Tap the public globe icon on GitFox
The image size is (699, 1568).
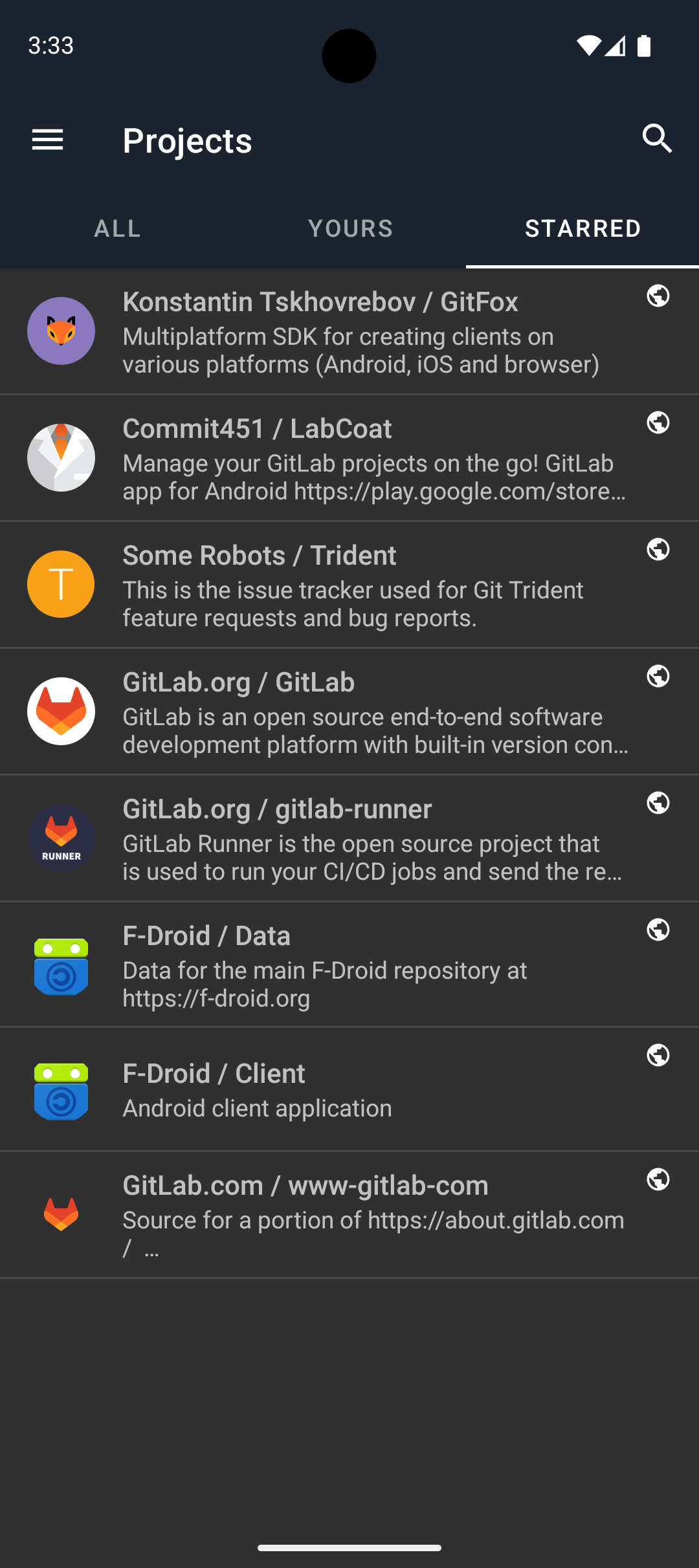tap(658, 296)
